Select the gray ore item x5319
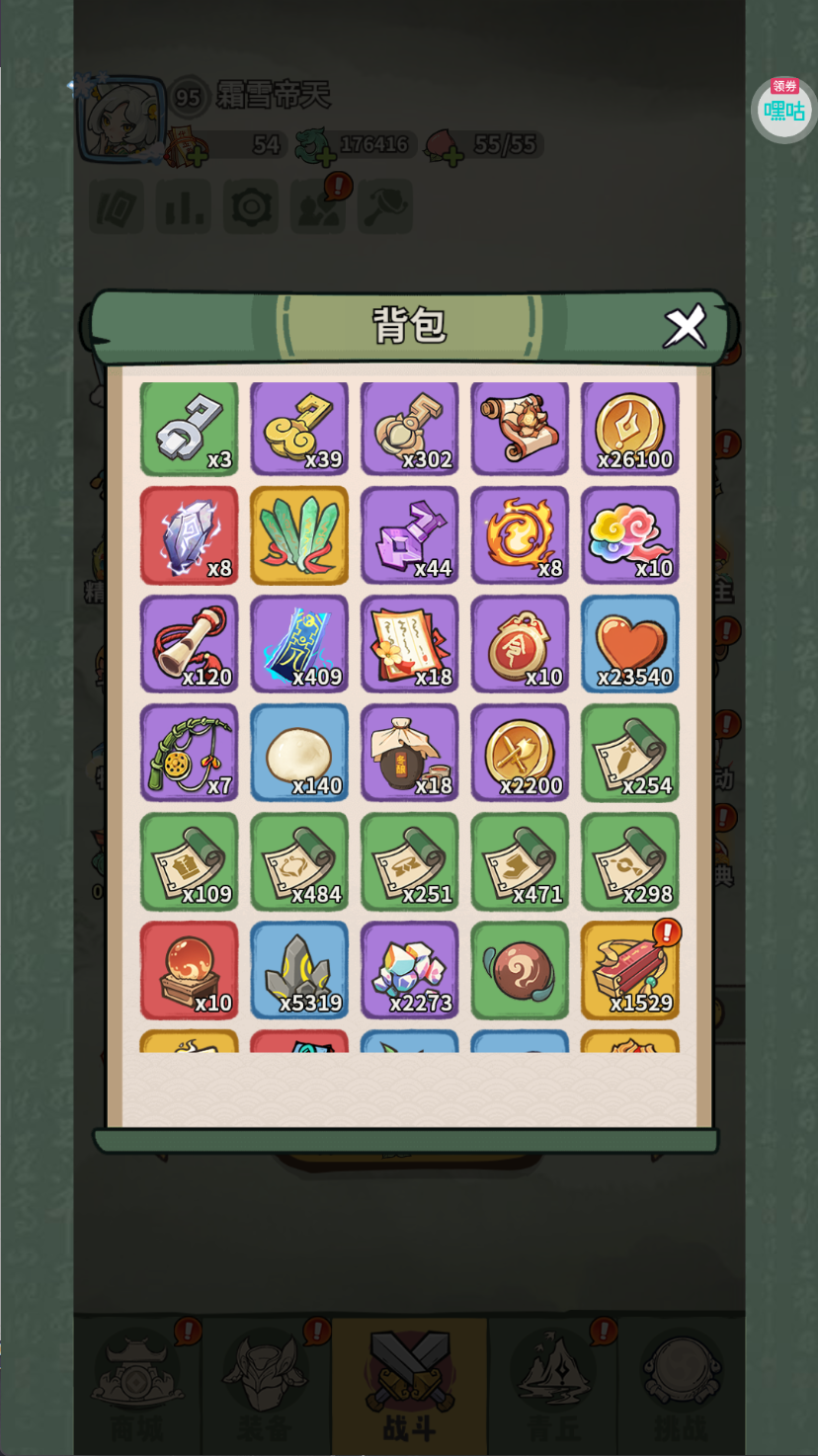The width and height of the screenshot is (818, 1456). coord(299,970)
